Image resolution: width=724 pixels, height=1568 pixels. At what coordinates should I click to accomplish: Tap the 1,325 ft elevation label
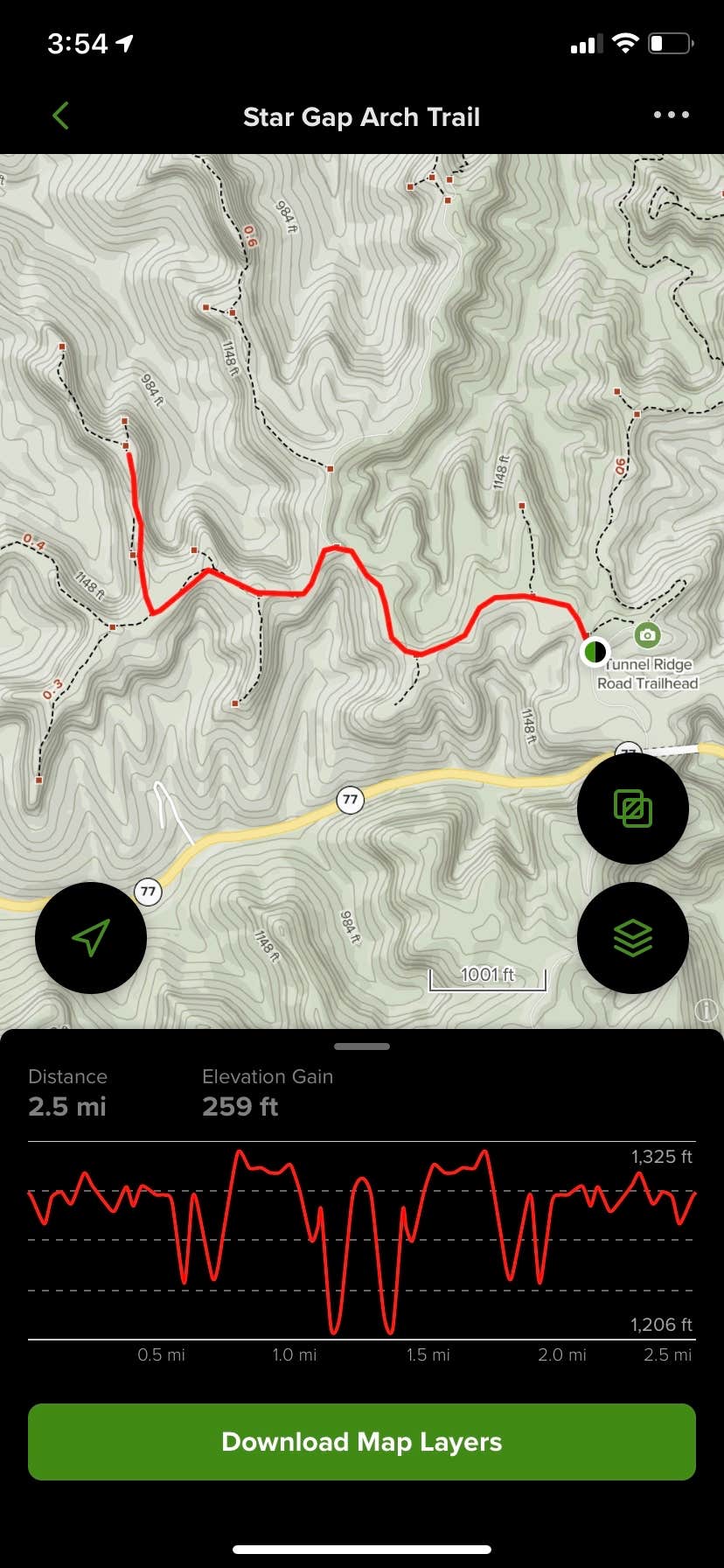660,1156
